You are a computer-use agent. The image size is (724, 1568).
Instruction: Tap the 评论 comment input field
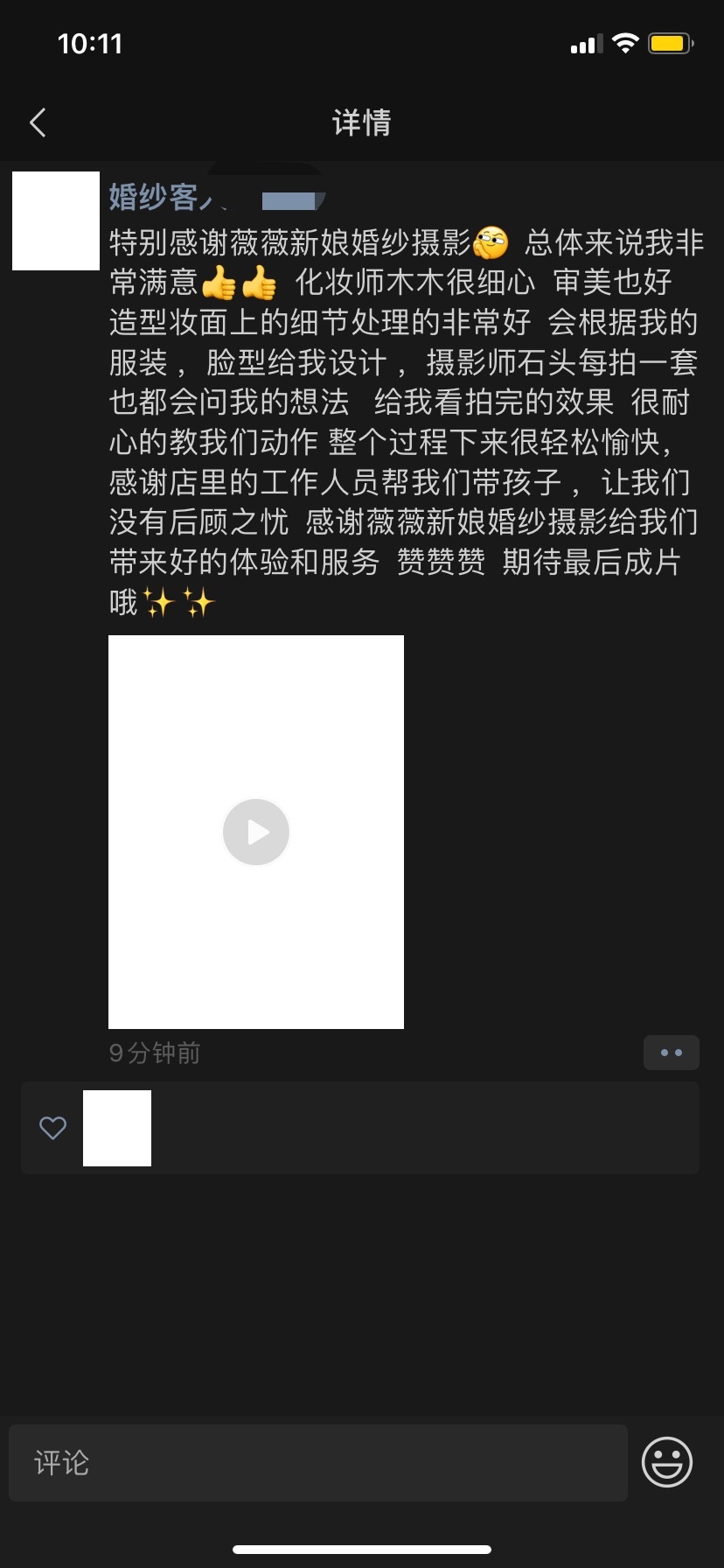coord(318,1463)
